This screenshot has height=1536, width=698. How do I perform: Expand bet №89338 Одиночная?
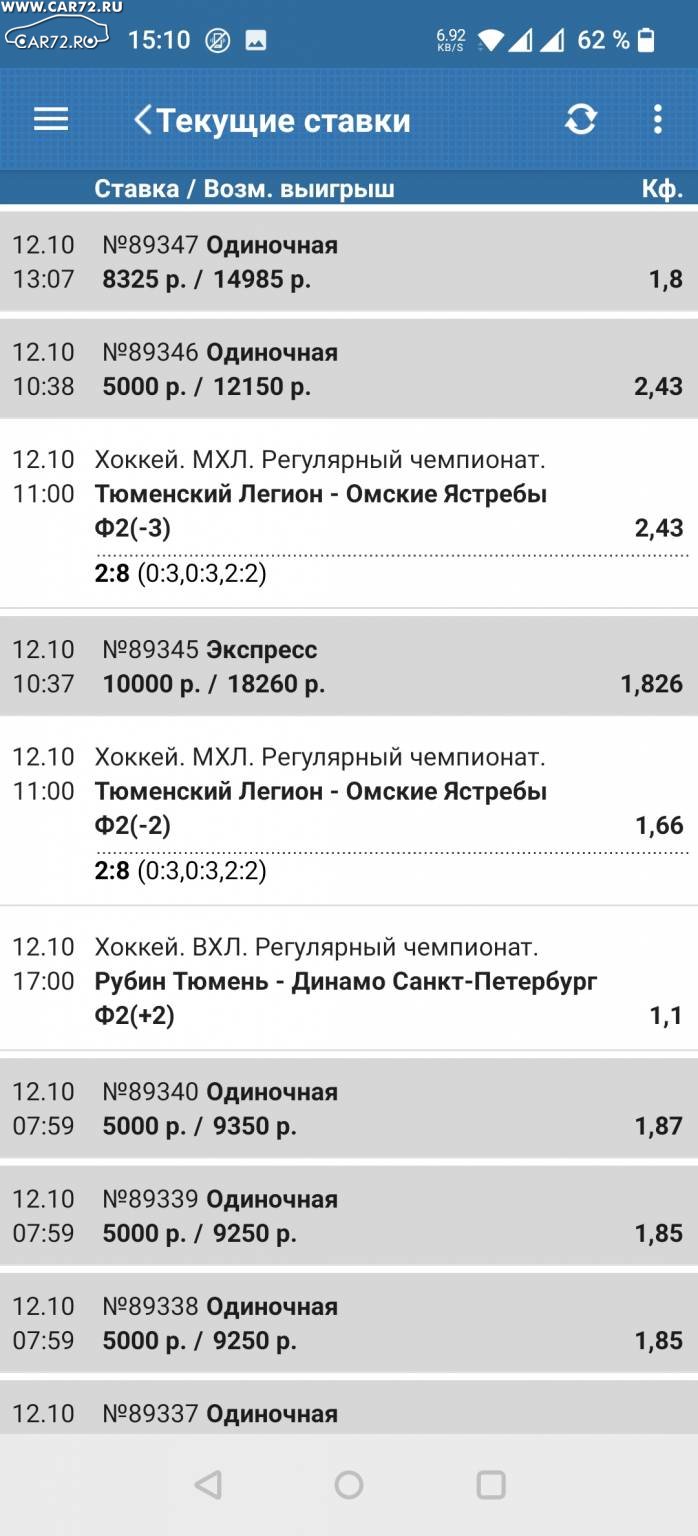(349, 1322)
